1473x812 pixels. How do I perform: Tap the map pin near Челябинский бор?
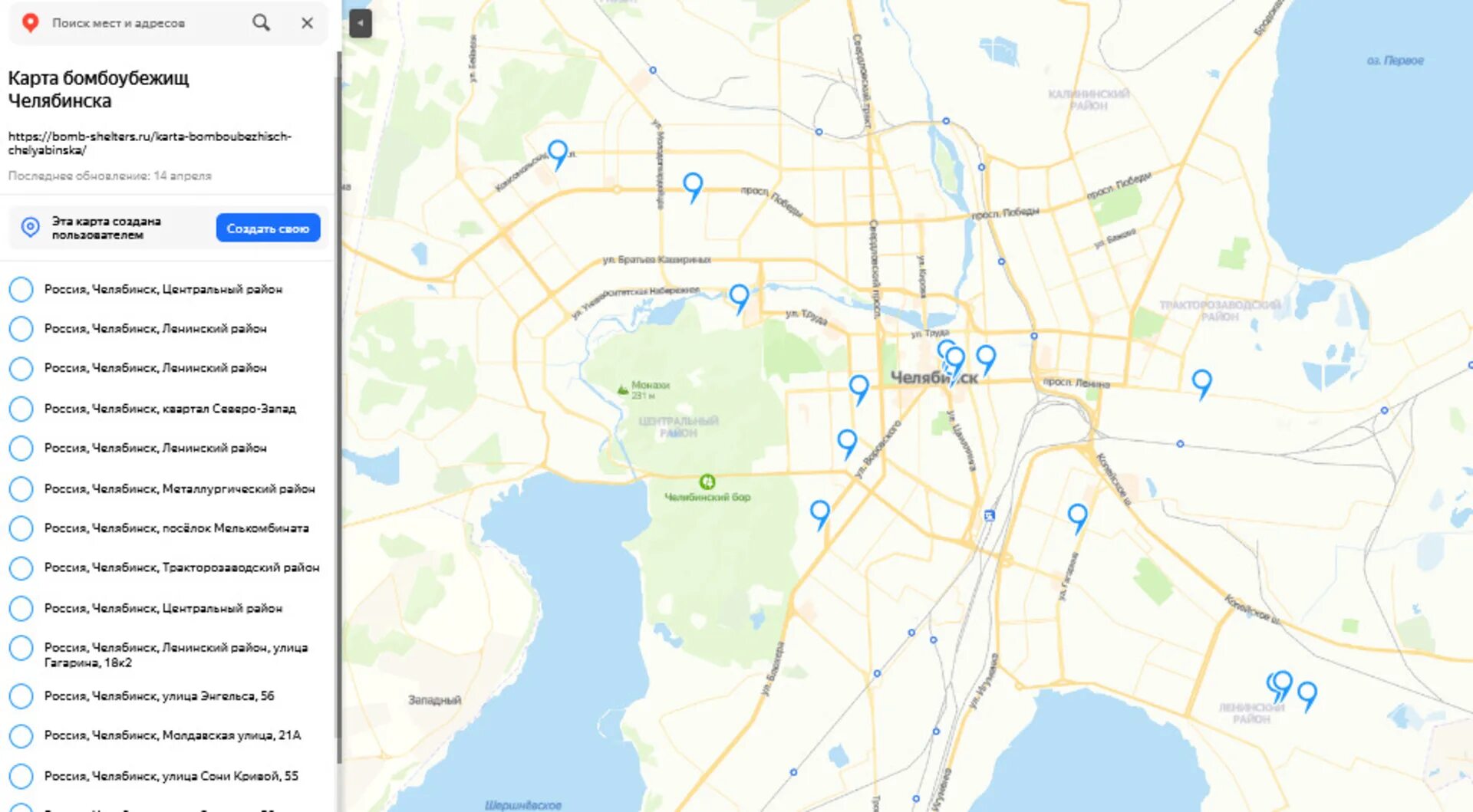coord(819,511)
